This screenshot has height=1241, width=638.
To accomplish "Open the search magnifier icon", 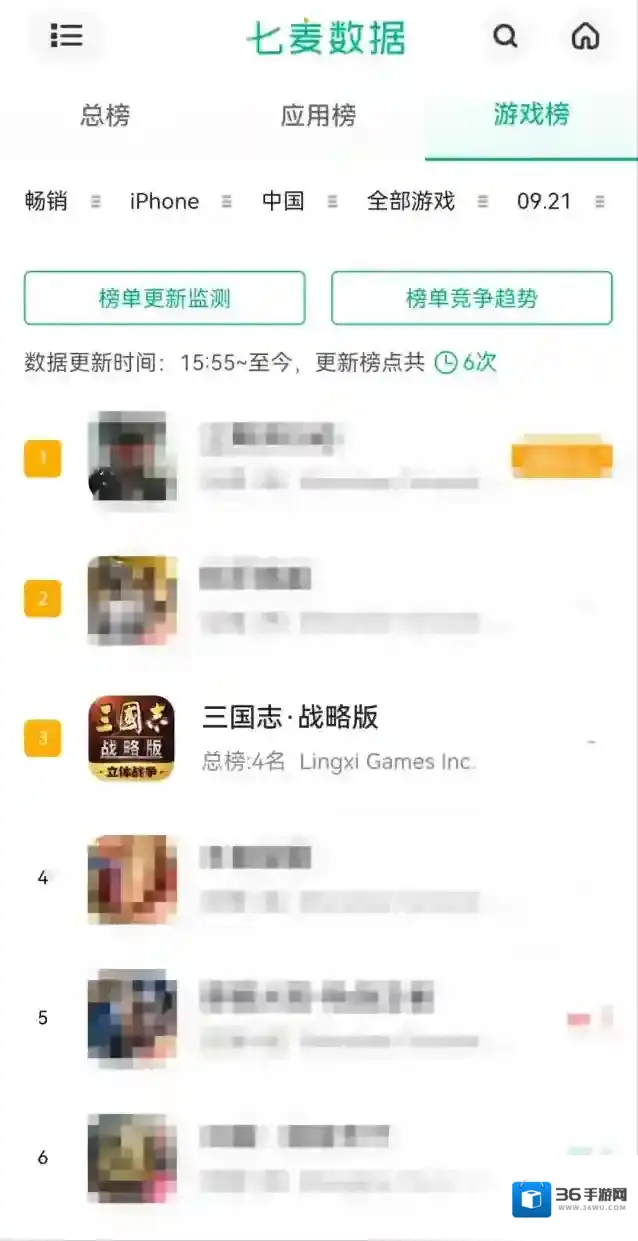I will [x=506, y=37].
